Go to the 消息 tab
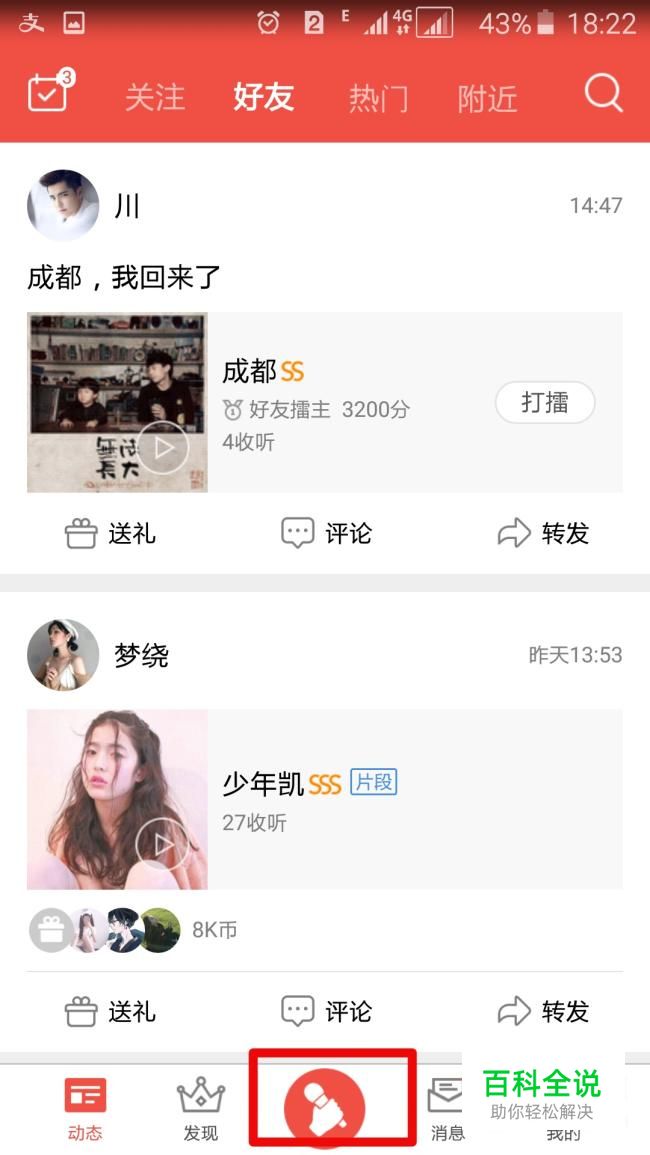Screen dimensions: 650x1155 click(x=446, y=1110)
